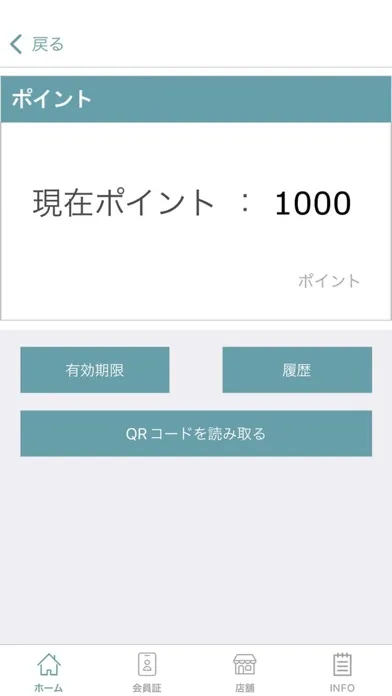The image size is (392, 696).
Task: View the 履歴 point history
Action: click(x=297, y=370)
